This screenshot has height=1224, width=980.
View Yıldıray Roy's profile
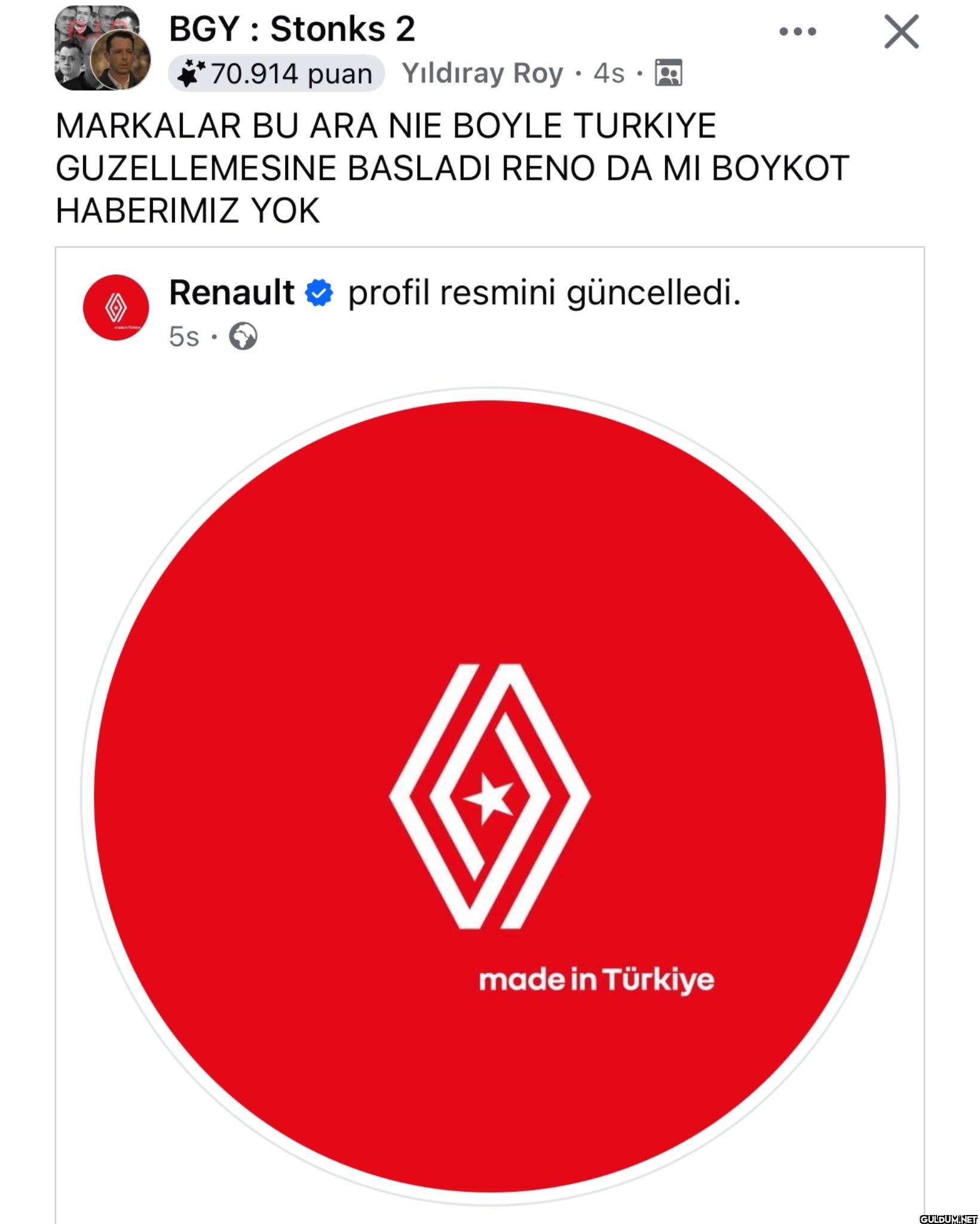[x=482, y=74]
